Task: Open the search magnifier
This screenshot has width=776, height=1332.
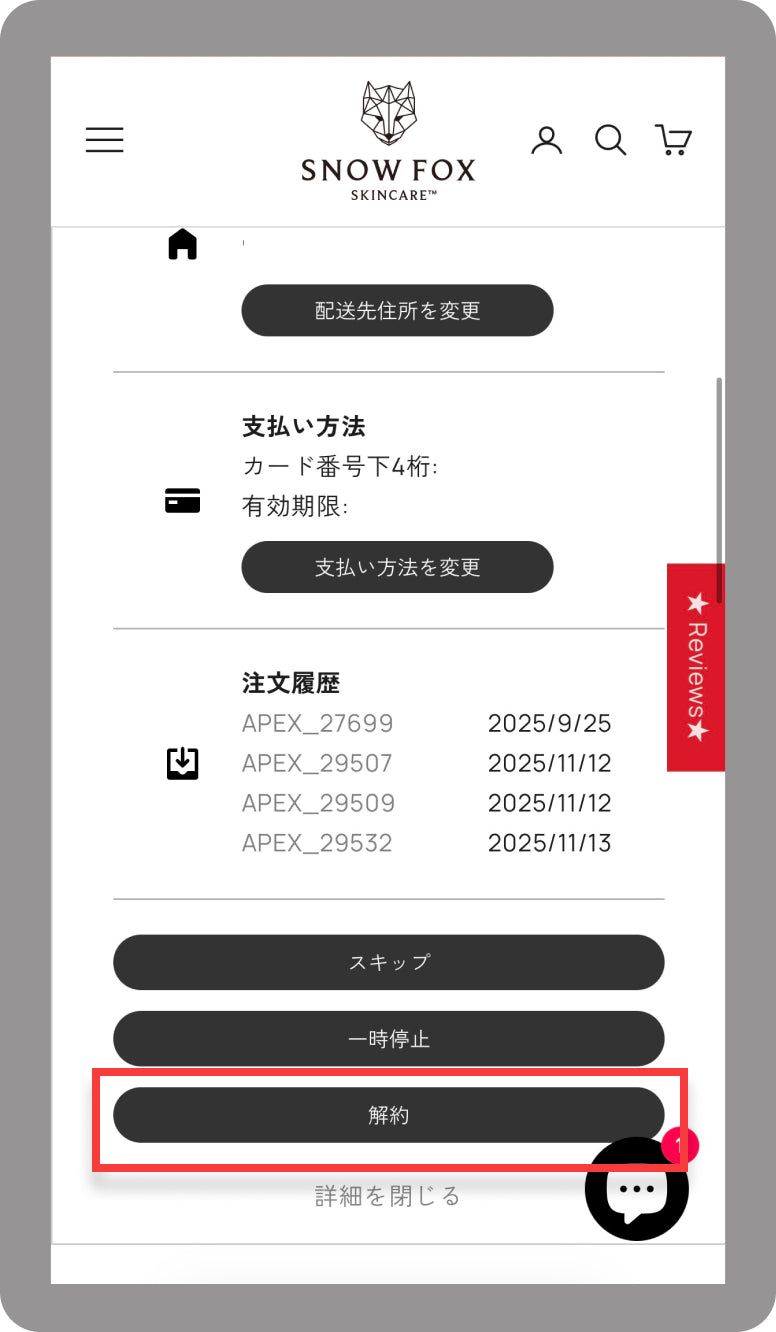Action: [610, 140]
